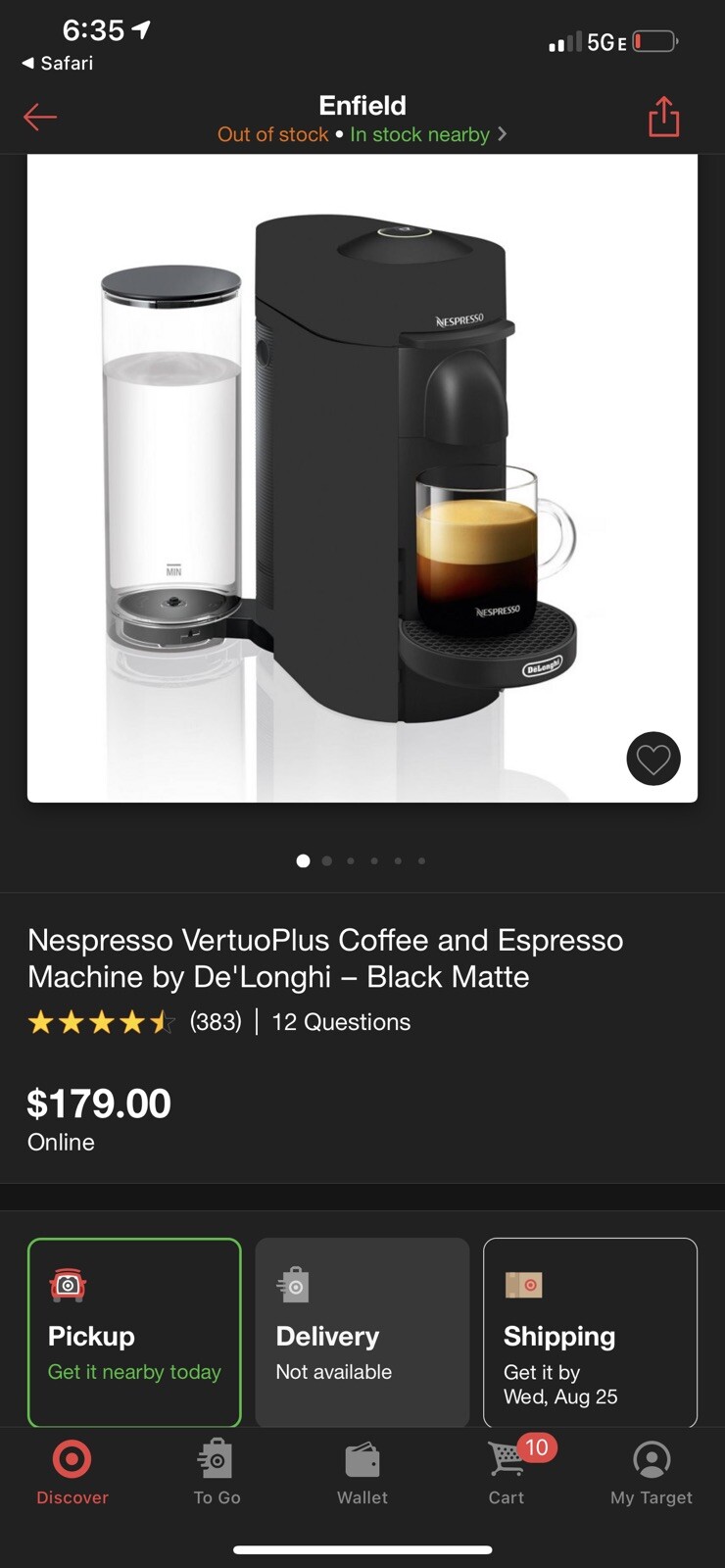Share this Nespresso product
This screenshot has width=725, height=1568.
click(663, 117)
